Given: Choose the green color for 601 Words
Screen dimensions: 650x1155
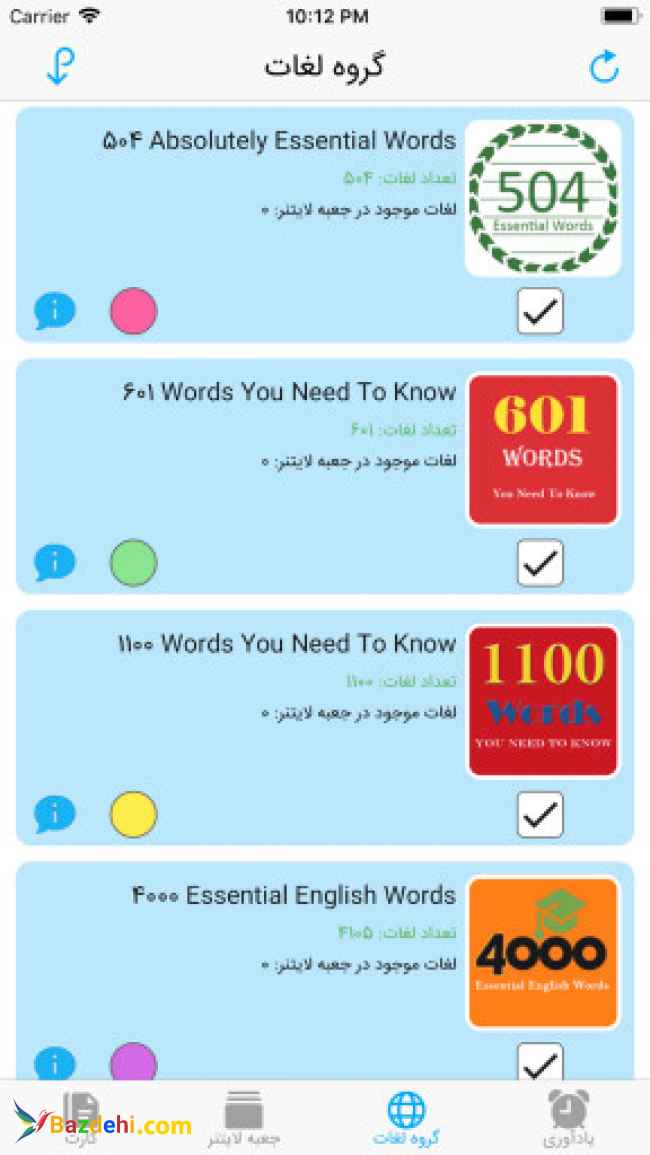Looking at the screenshot, I should tap(133, 563).
